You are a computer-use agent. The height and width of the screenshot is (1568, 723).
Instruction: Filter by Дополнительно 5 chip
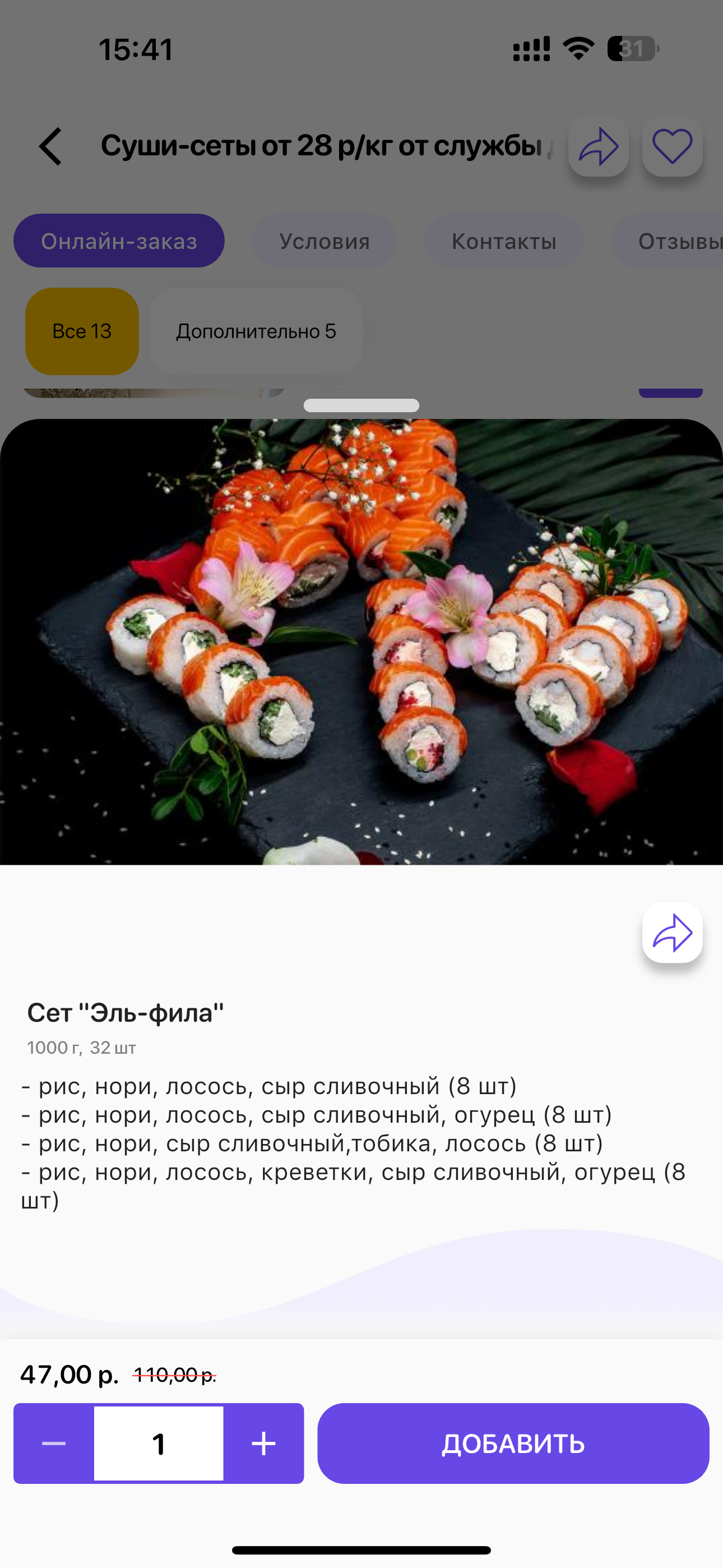tap(256, 331)
